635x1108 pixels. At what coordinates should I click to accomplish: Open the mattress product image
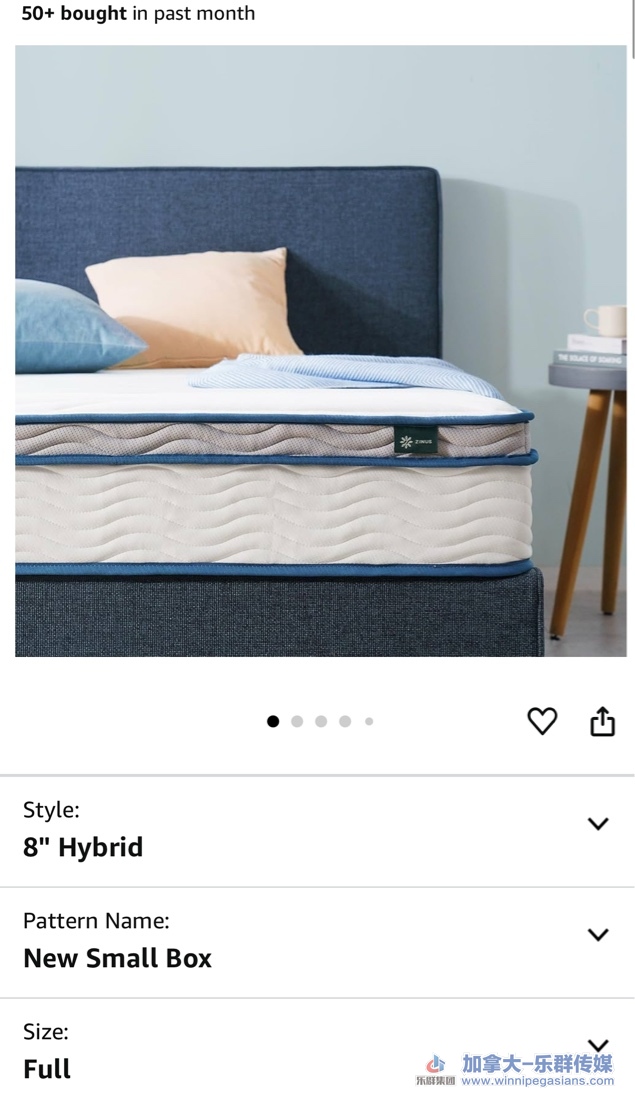(320, 350)
